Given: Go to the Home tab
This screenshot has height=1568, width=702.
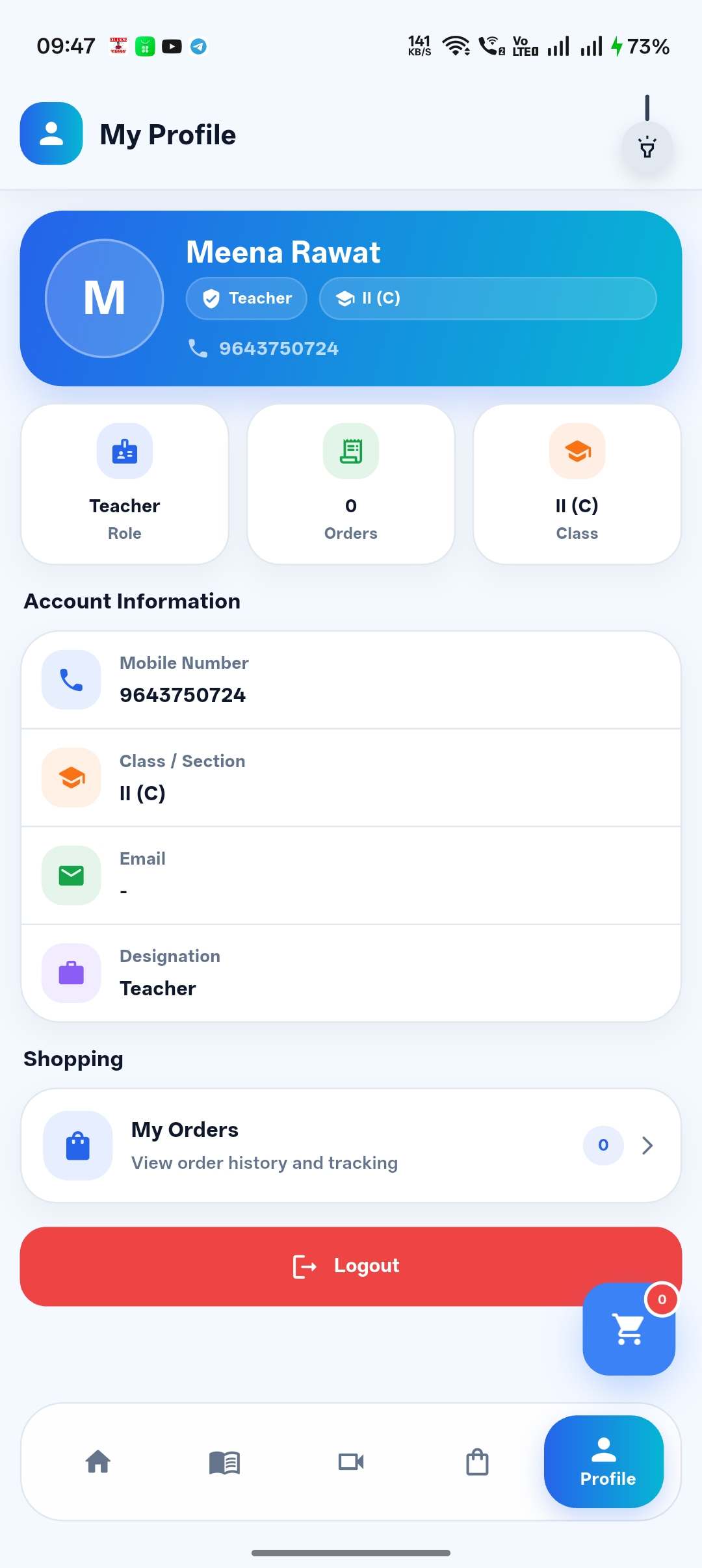Looking at the screenshot, I should [x=98, y=1462].
